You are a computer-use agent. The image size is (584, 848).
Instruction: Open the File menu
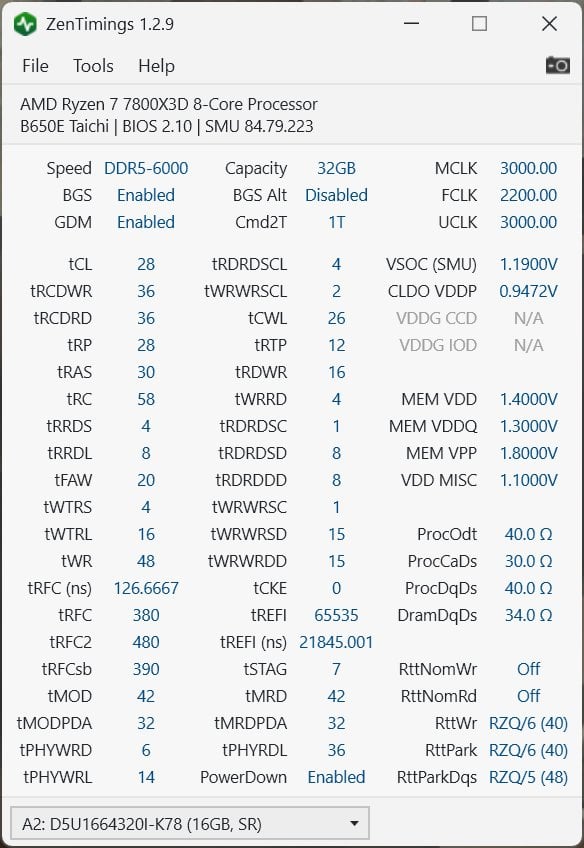tap(35, 66)
